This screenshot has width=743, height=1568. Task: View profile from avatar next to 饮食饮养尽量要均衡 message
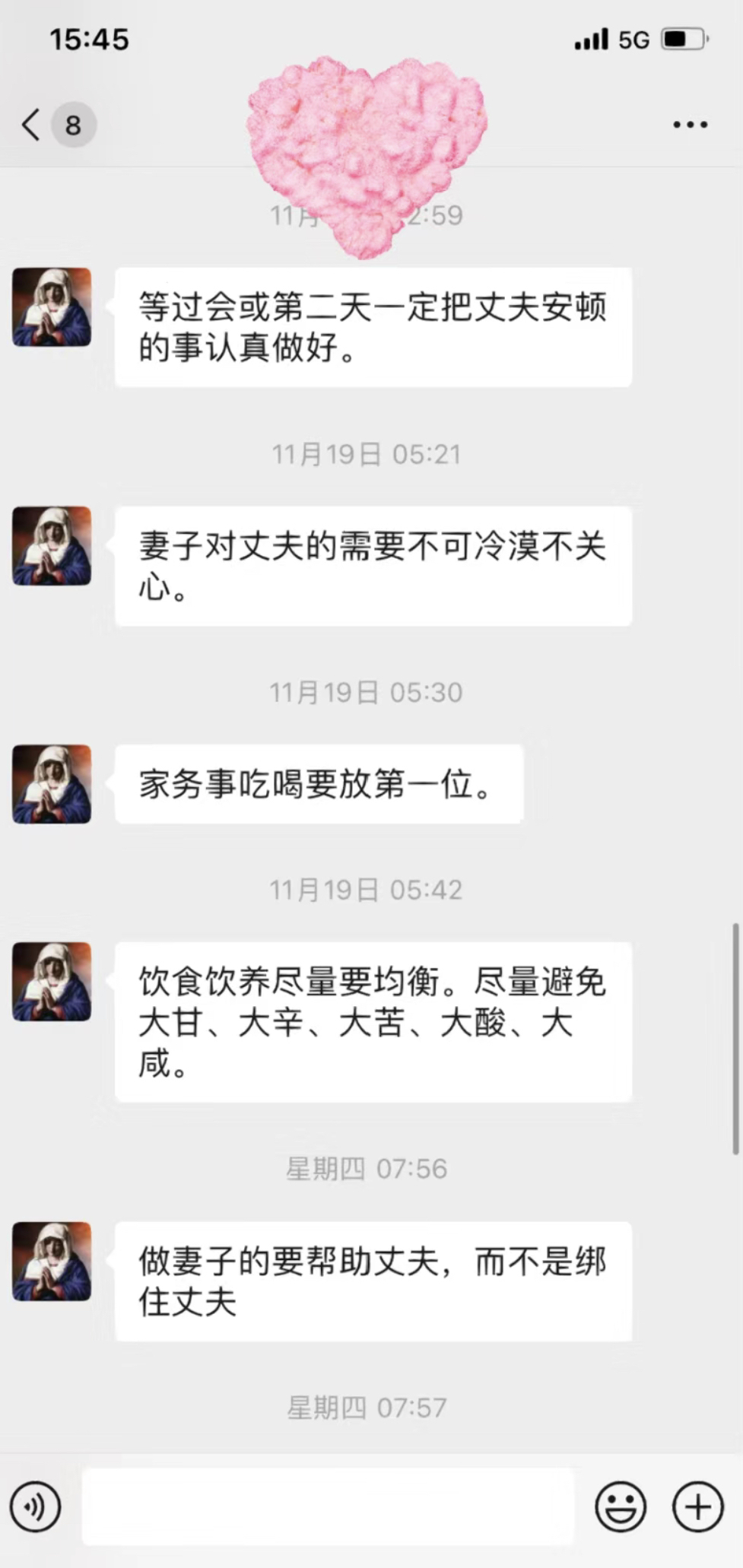[52, 981]
